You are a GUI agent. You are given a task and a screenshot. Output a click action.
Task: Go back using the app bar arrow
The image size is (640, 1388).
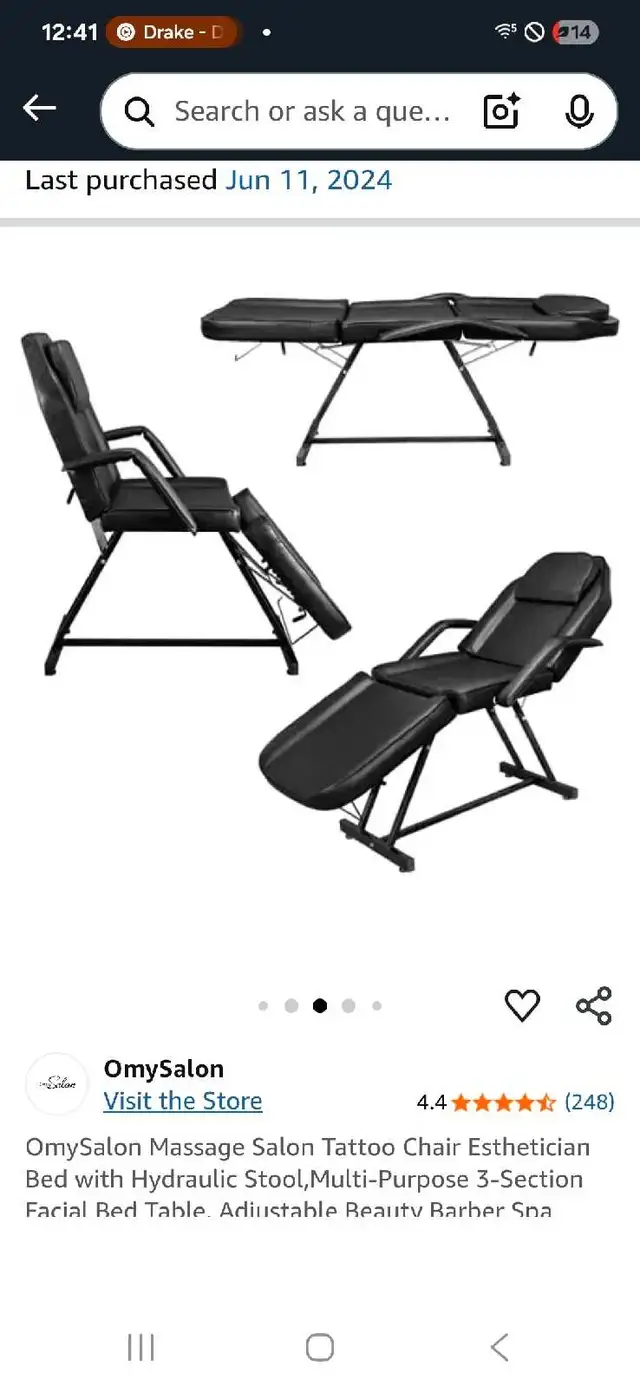40,109
